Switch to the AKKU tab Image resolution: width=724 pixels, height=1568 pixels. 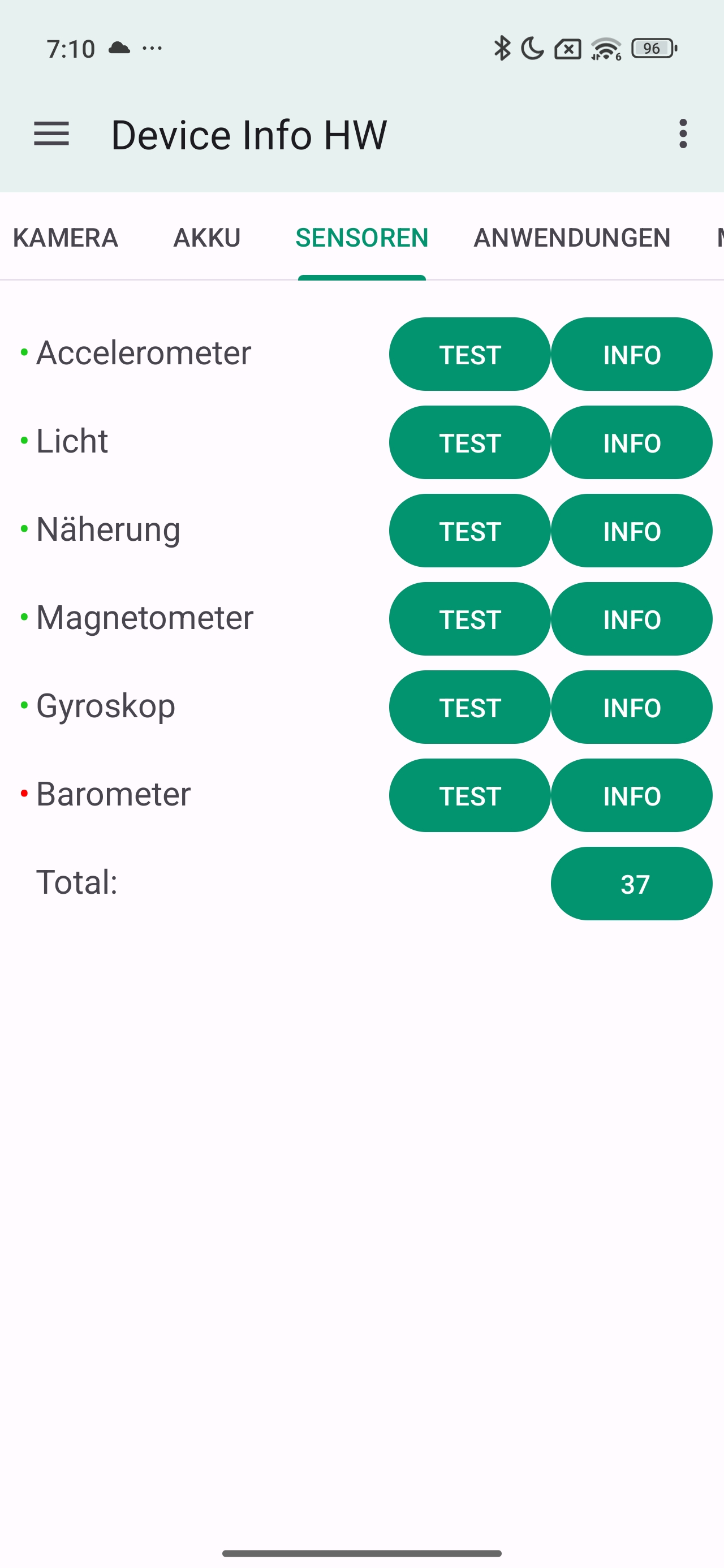[x=207, y=238]
